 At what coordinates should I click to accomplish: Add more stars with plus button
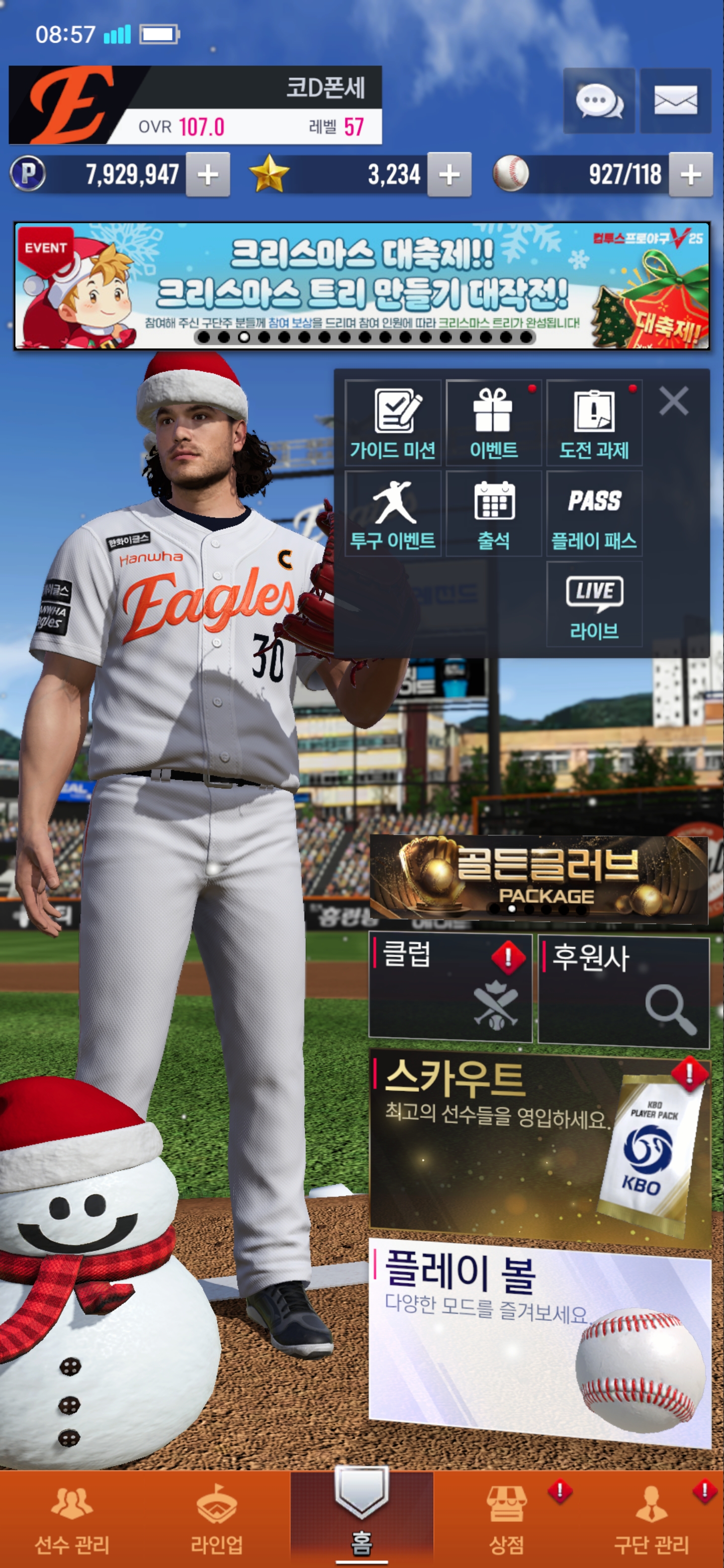pyautogui.click(x=449, y=175)
